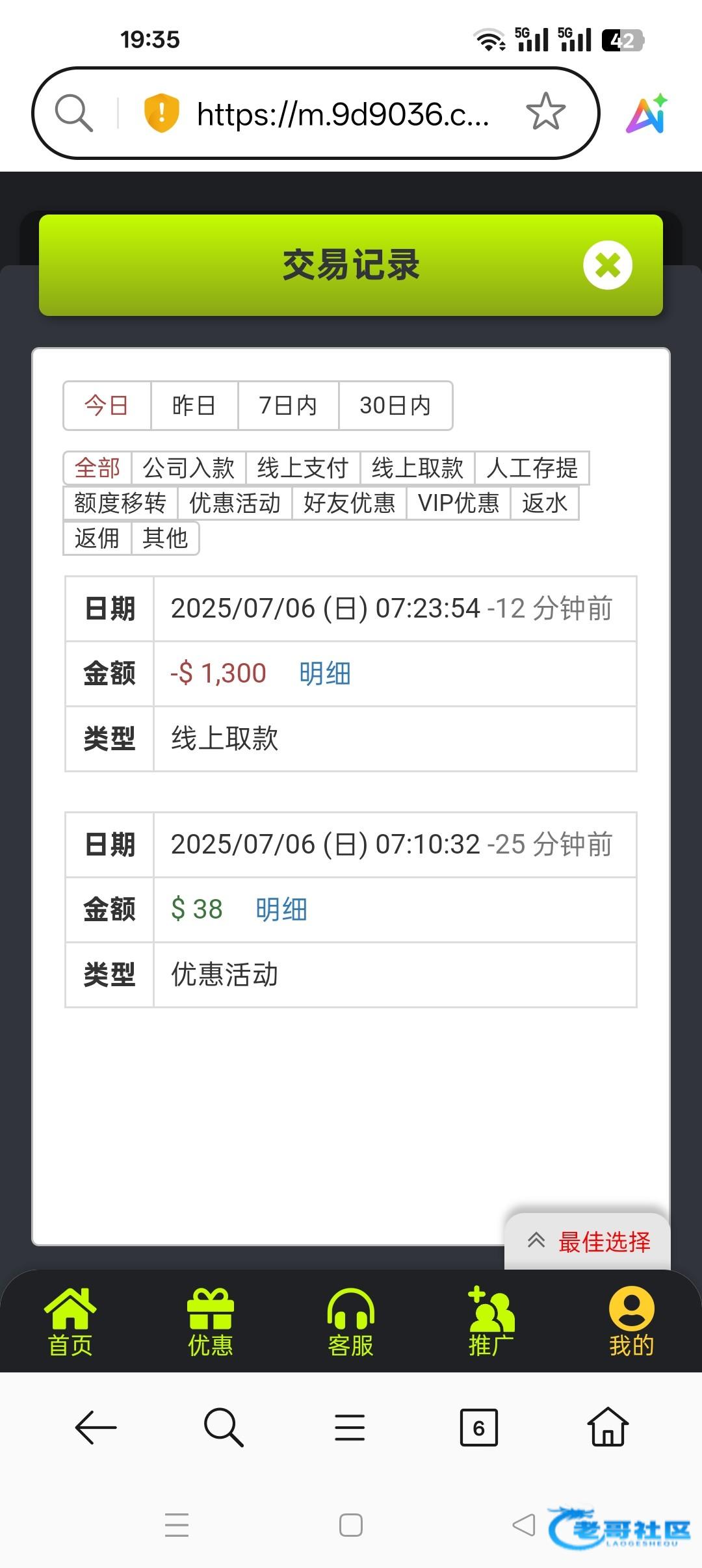Open the browser tabs counter
Image resolution: width=702 pixels, height=1568 pixels.
[479, 1428]
